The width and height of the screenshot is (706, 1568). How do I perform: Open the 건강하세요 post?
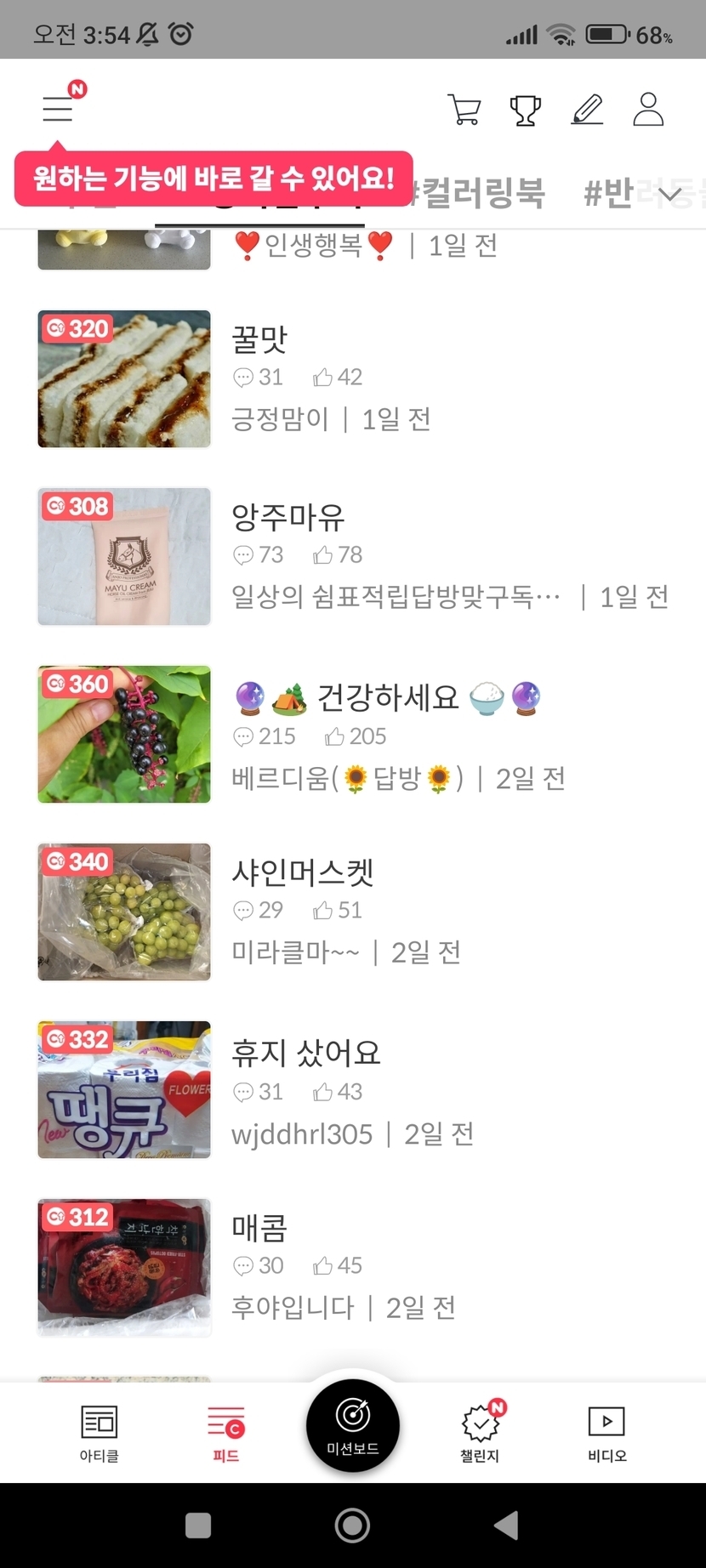[387, 698]
